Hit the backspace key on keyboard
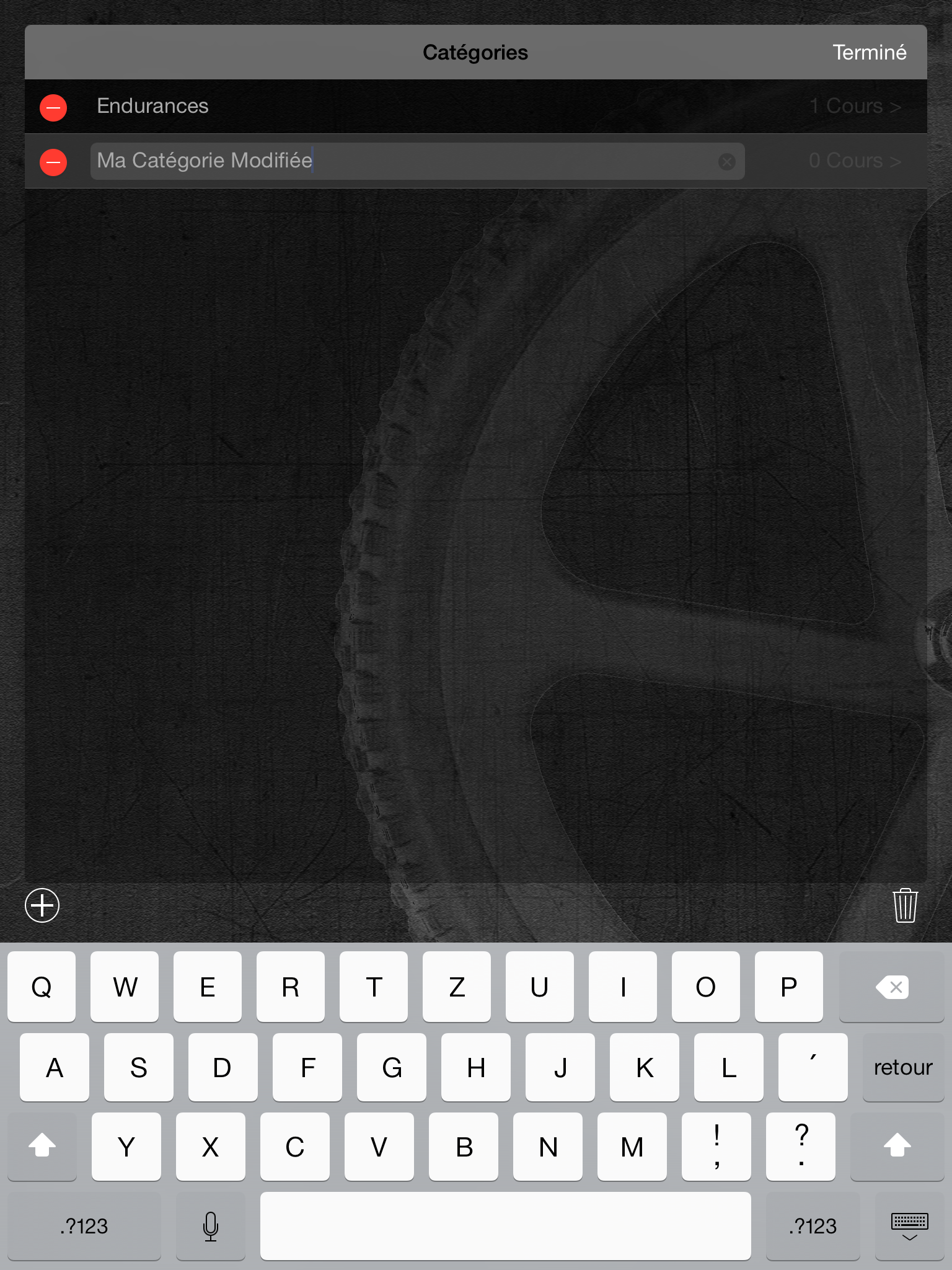This screenshot has width=952, height=1270. [891, 987]
